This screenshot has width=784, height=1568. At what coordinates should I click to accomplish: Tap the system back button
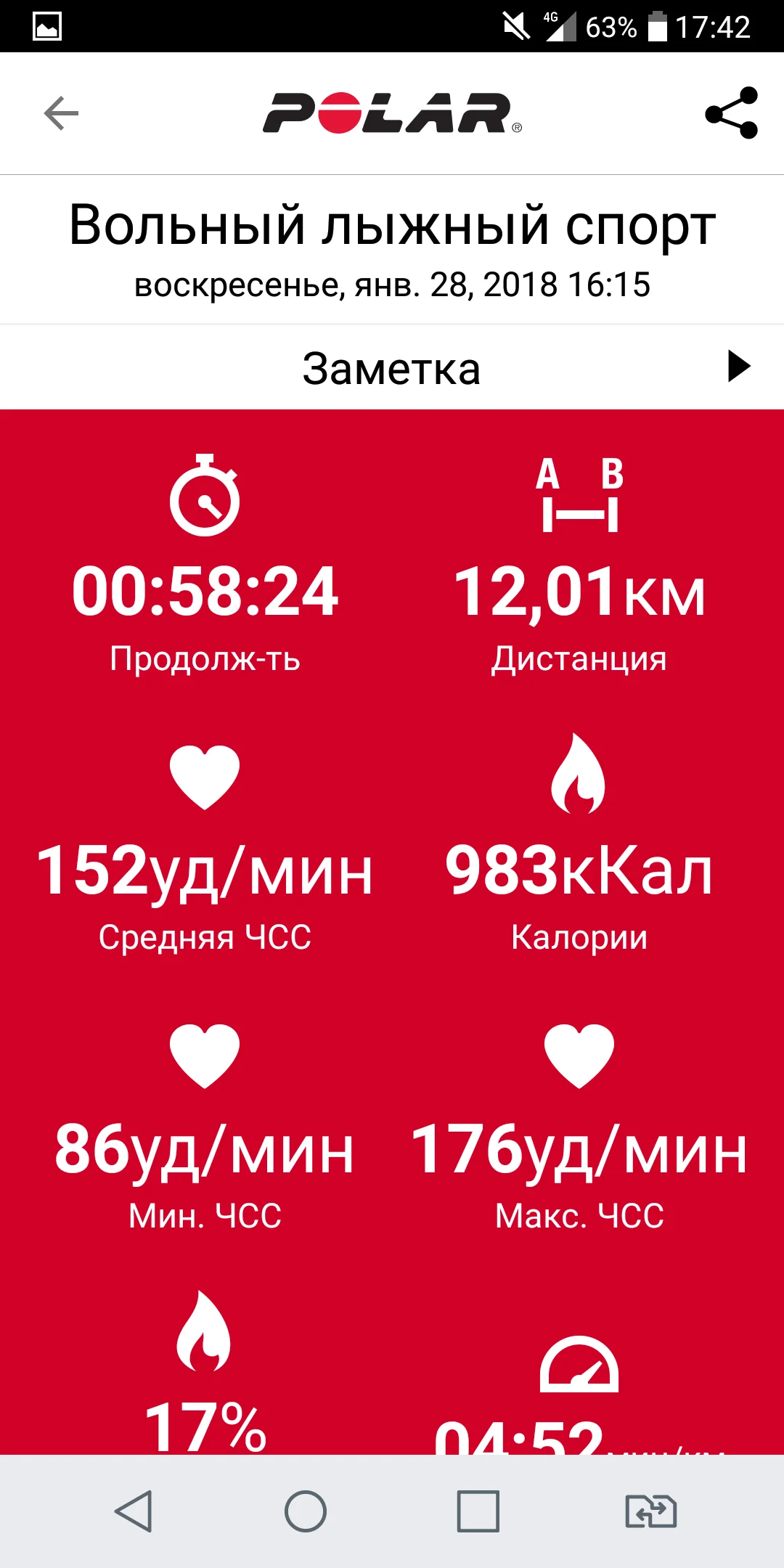point(134,1511)
